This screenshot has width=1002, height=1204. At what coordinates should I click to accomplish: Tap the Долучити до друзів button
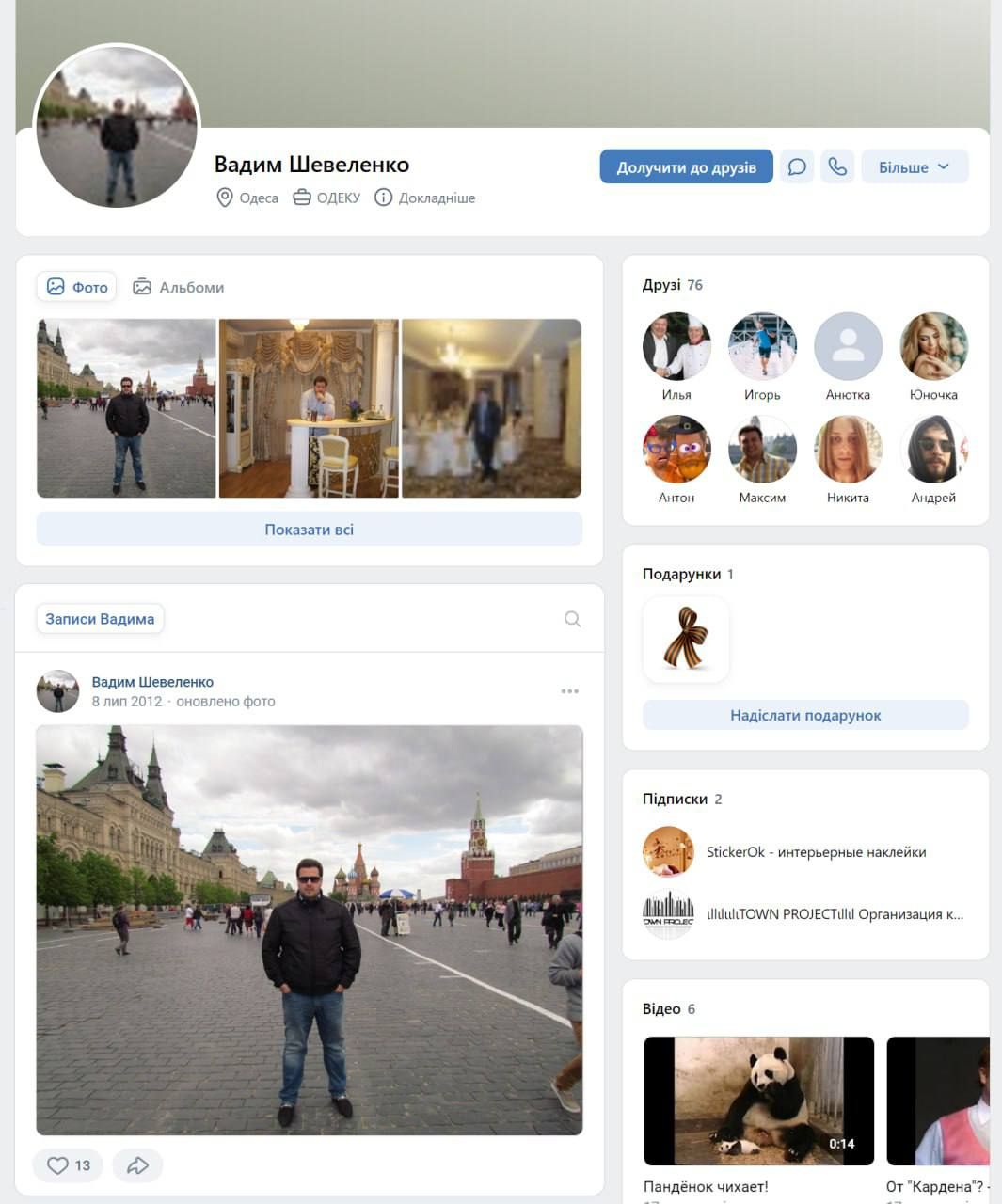point(686,167)
